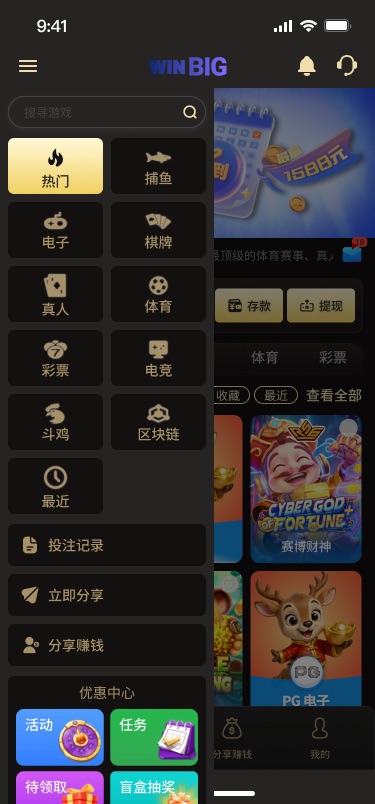Open the 立即分享 row
Viewport: 375px width, 804px height.
pyautogui.click(x=107, y=595)
